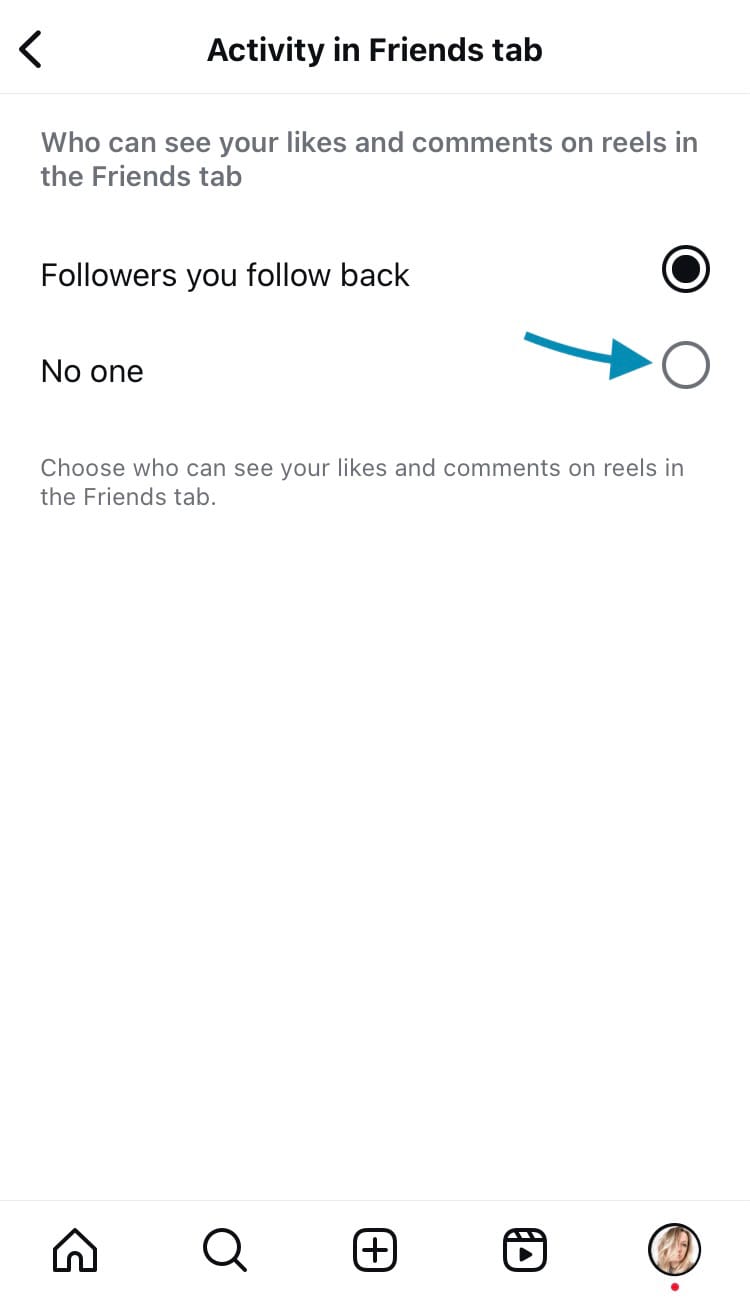Select Followers you follow back option
Image resolution: width=750 pixels, height=1299 pixels.
coord(685,270)
